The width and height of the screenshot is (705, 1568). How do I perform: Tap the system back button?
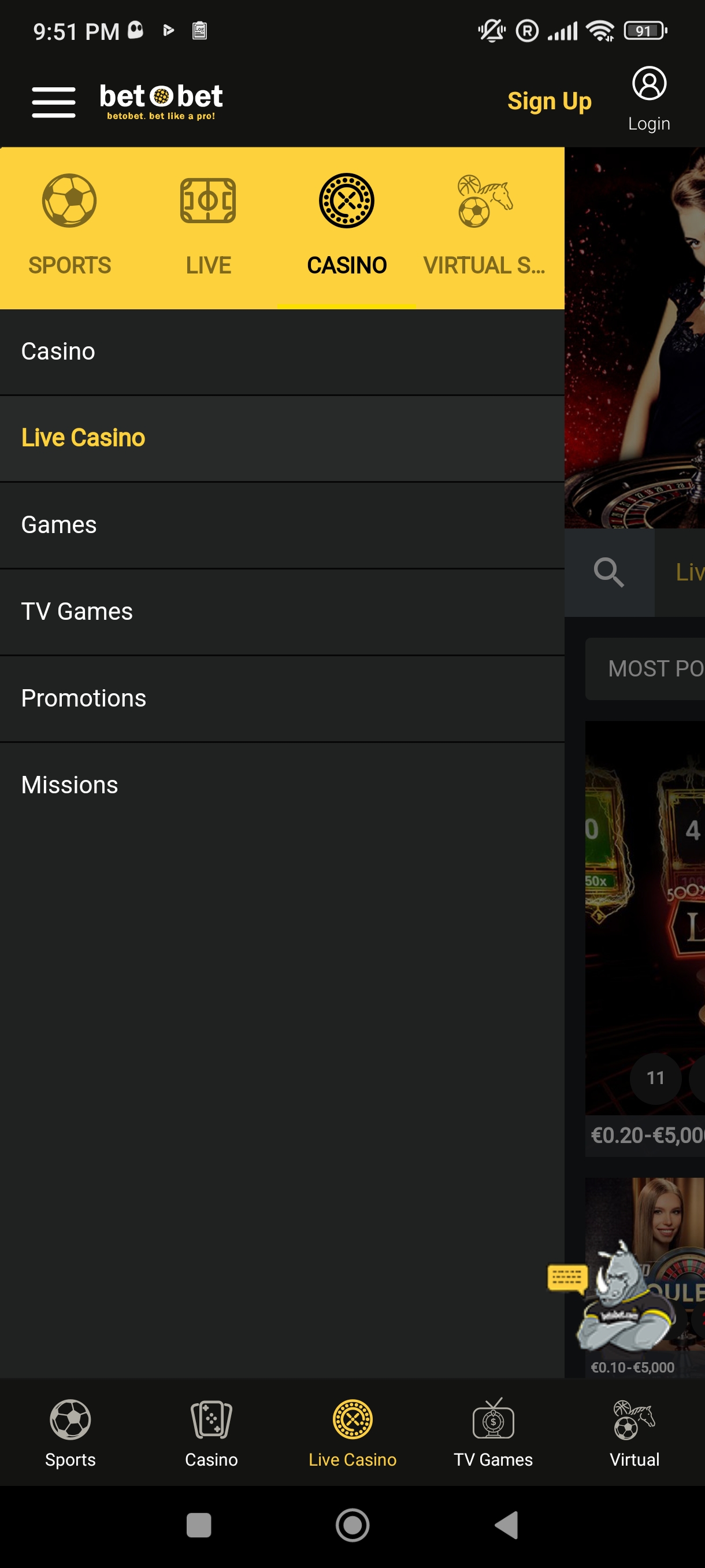pos(506,1525)
